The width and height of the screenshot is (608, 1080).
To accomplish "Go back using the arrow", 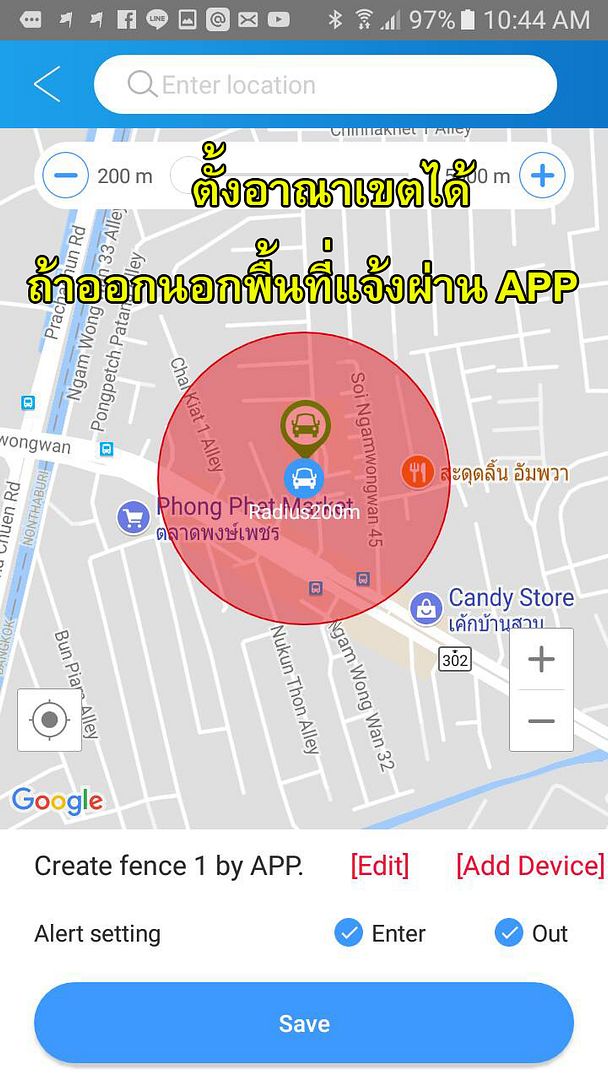I will tap(47, 85).
